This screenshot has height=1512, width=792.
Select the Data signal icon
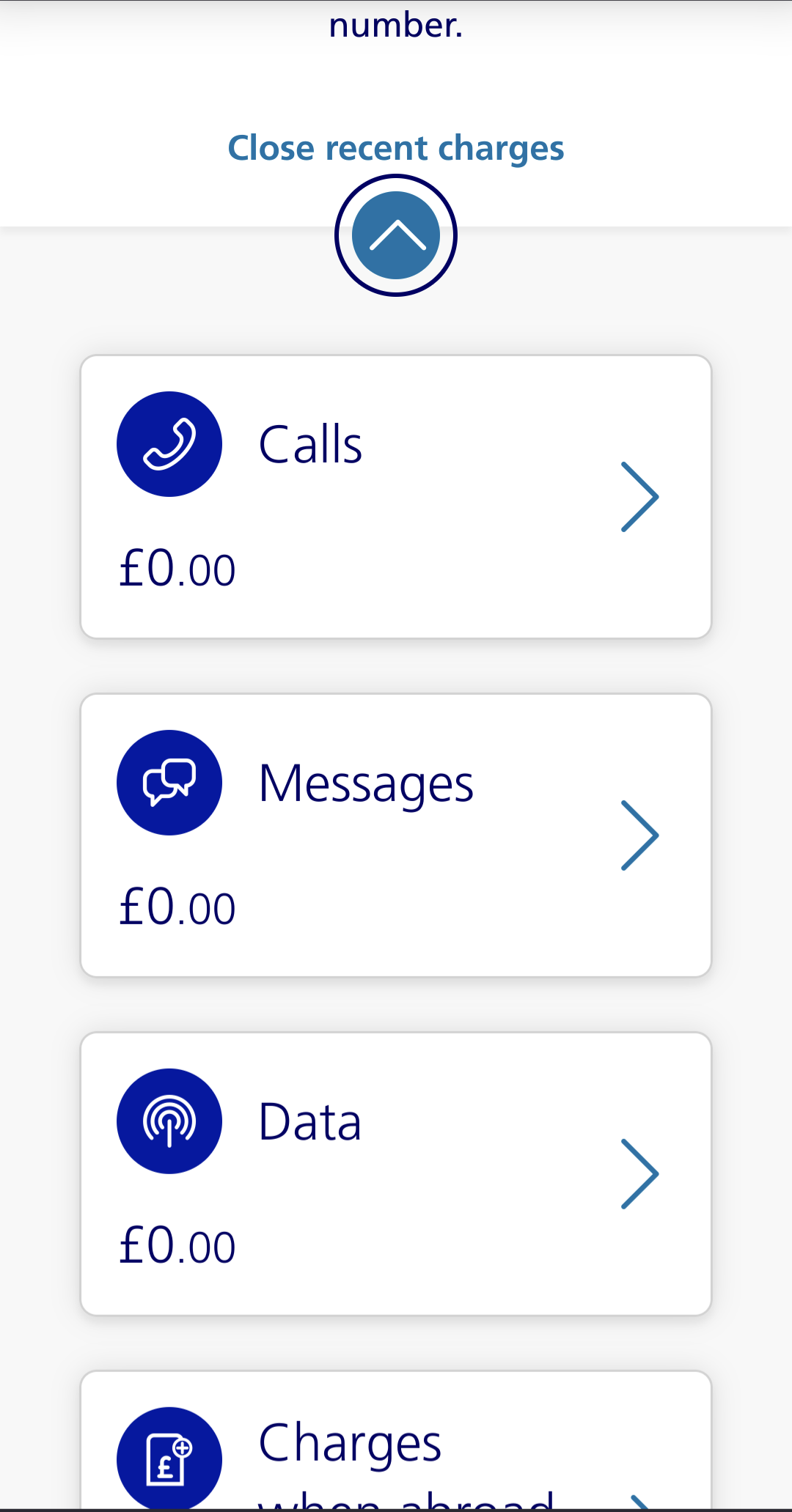tap(169, 1120)
